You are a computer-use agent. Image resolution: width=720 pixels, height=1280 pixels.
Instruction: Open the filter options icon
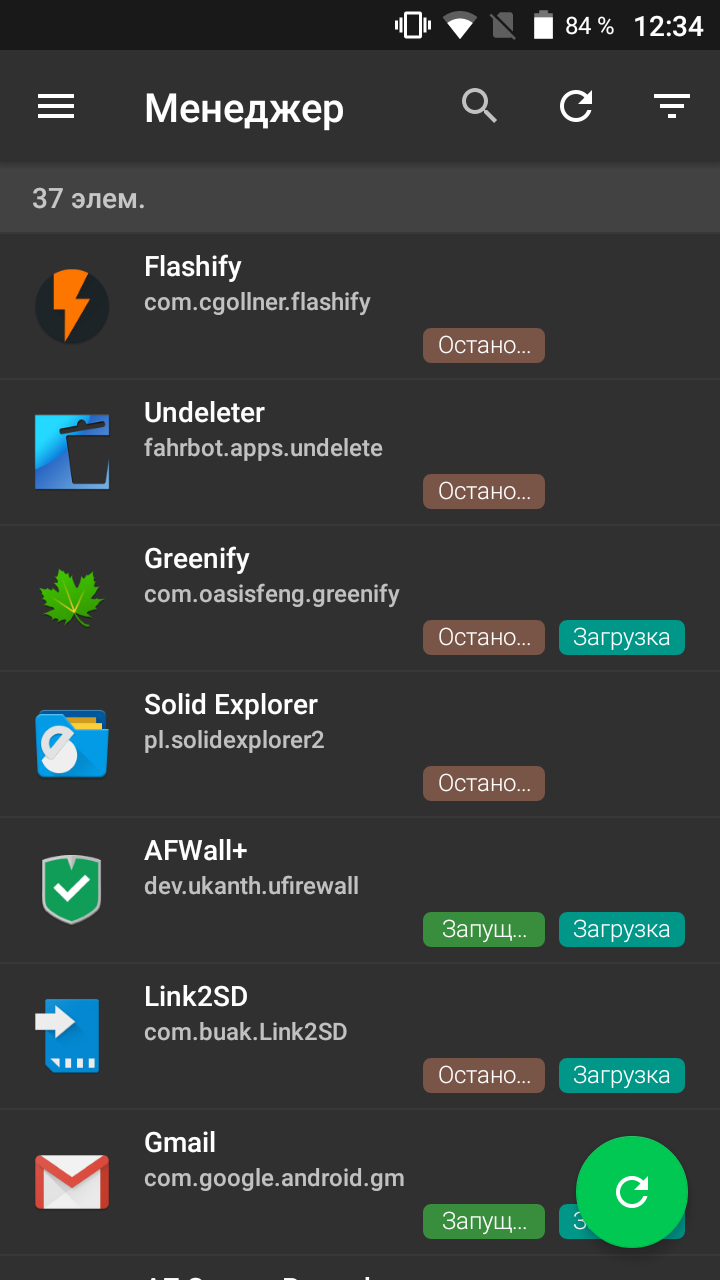[672, 106]
